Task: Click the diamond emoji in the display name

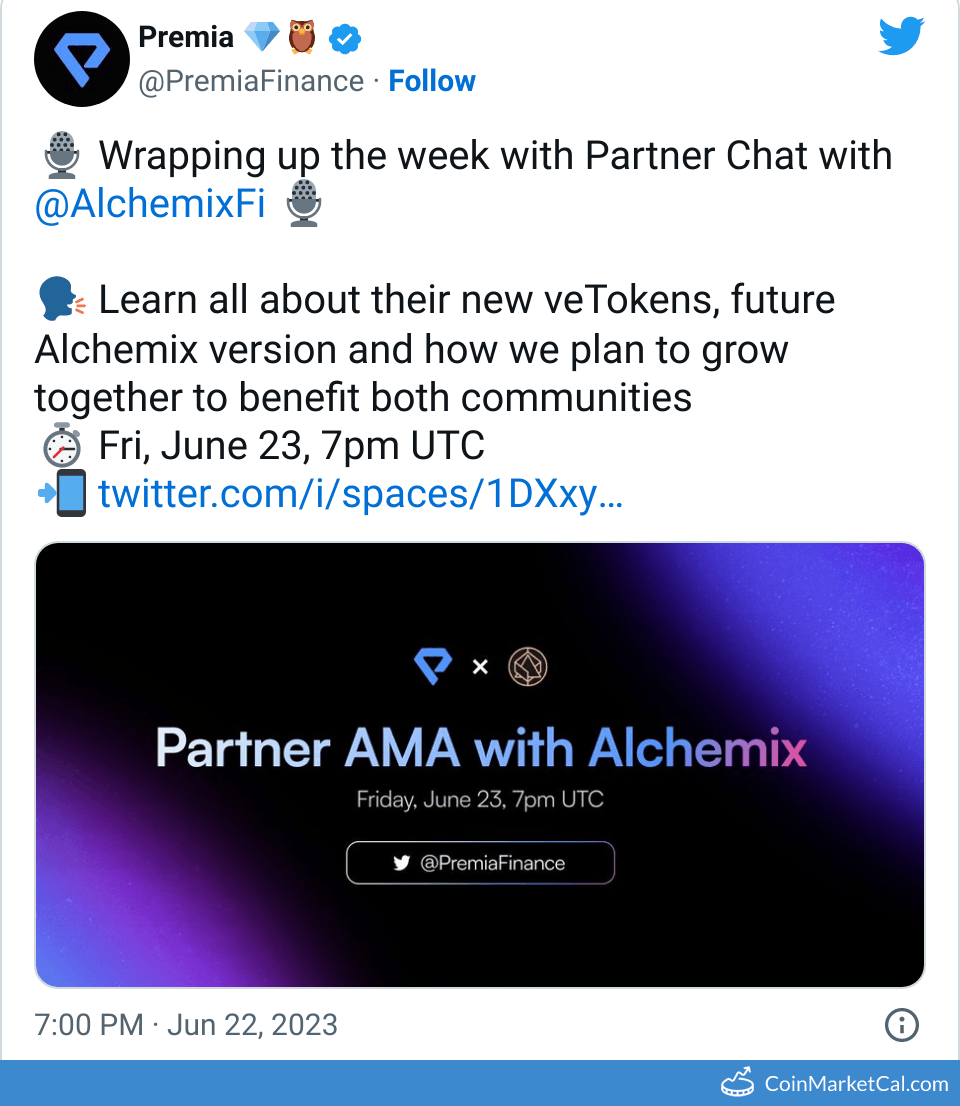Action: (262, 35)
